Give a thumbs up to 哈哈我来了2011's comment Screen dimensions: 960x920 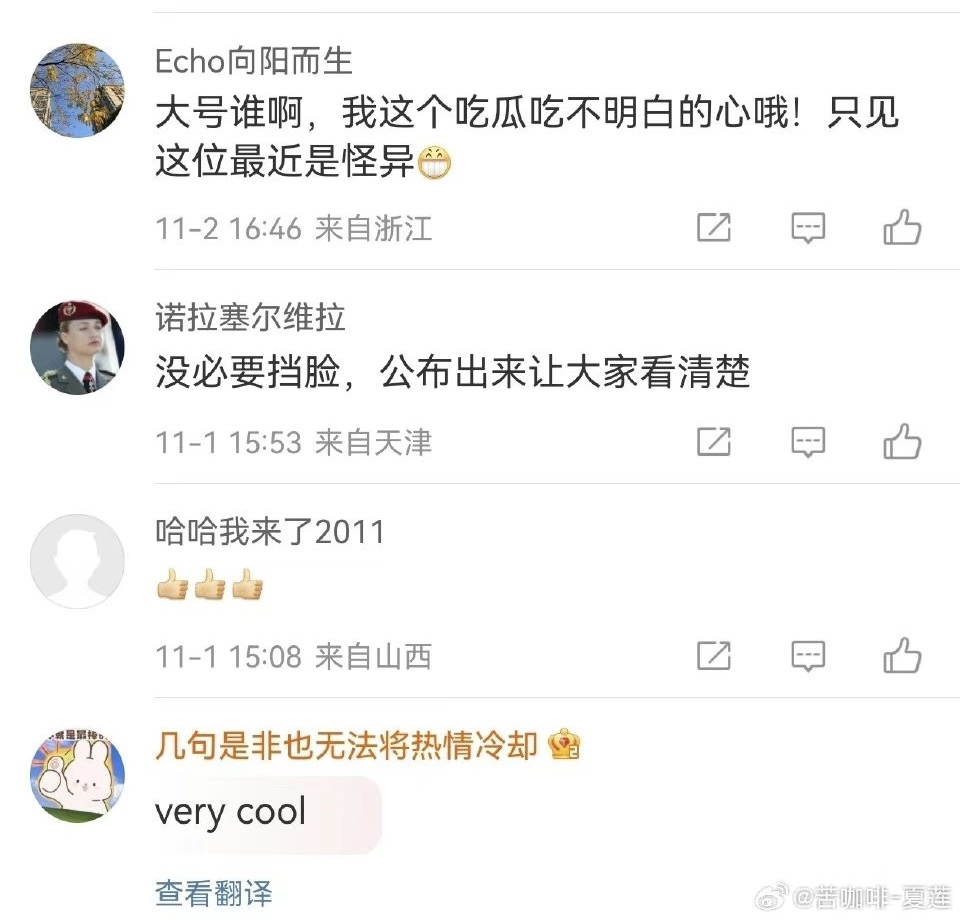coord(902,656)
